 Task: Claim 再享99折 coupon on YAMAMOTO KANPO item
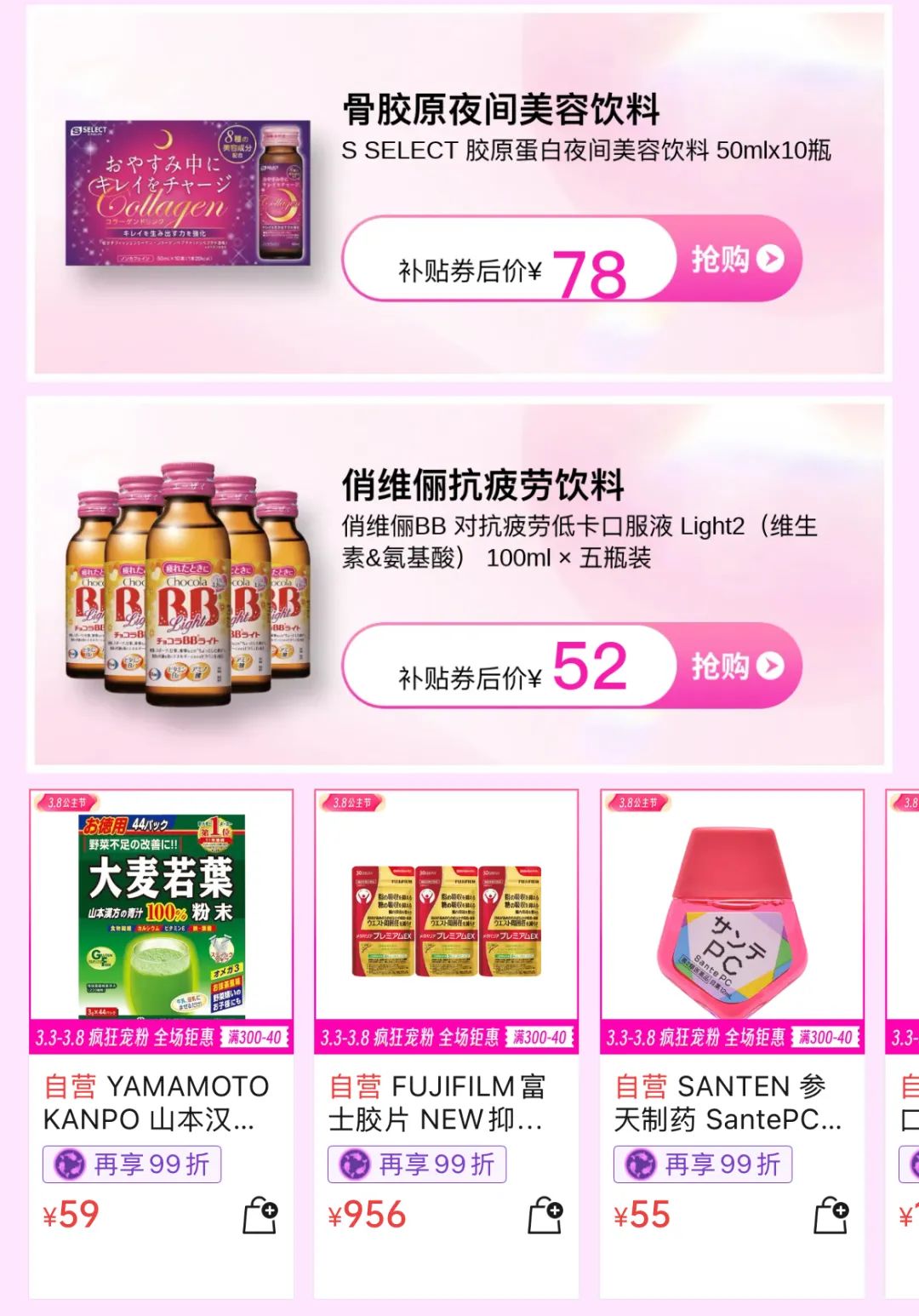tap(133, 1164)
